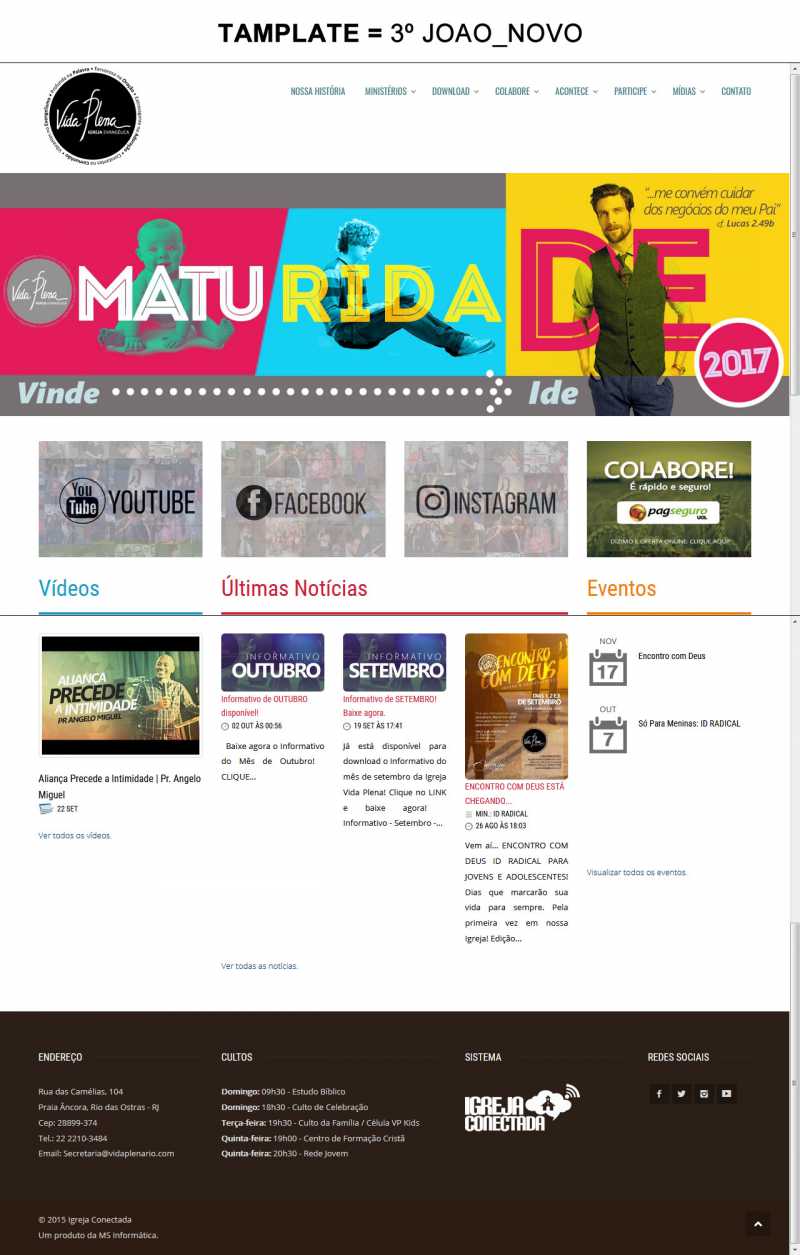Expand the Download menu

[454, 91]
